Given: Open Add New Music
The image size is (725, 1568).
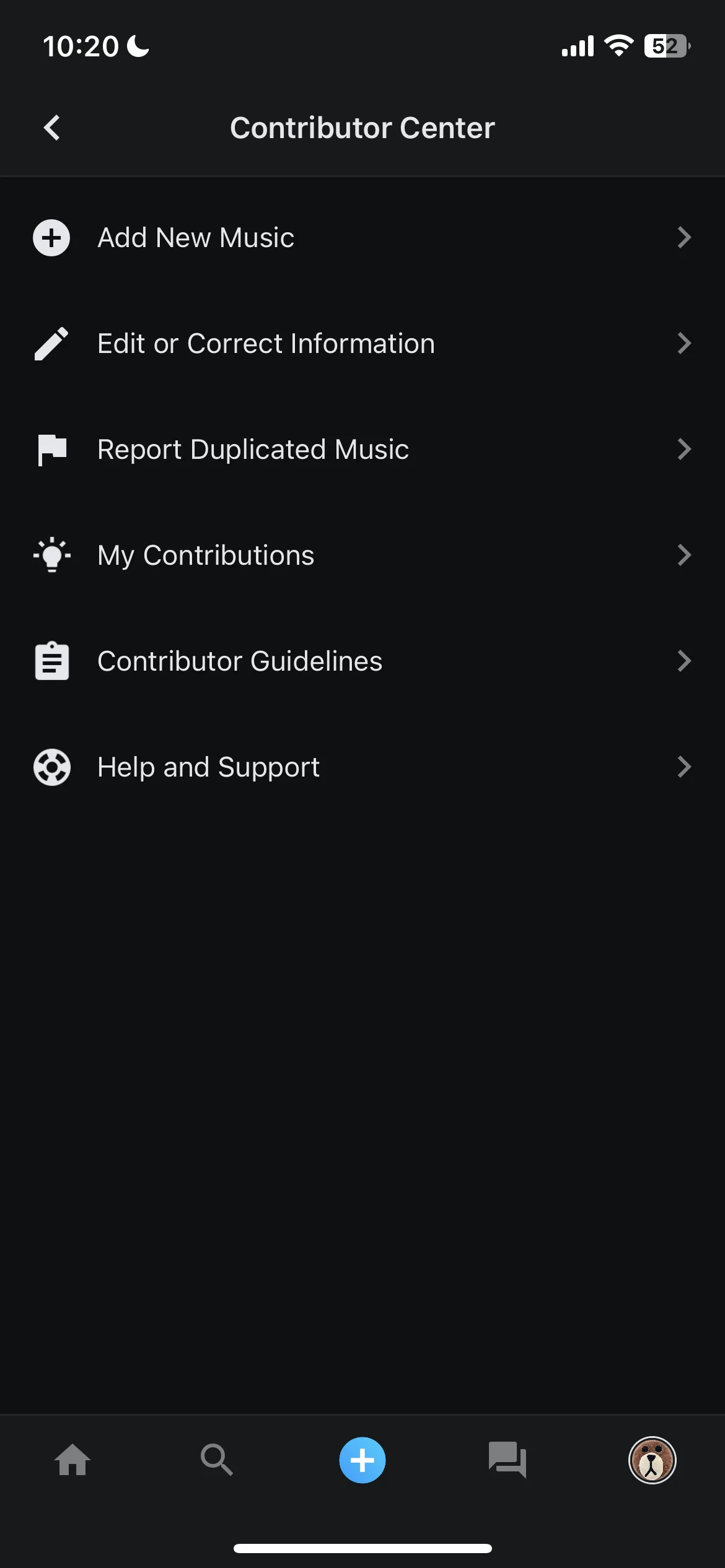Looking at the screenshot, I should tap(362, 238).
